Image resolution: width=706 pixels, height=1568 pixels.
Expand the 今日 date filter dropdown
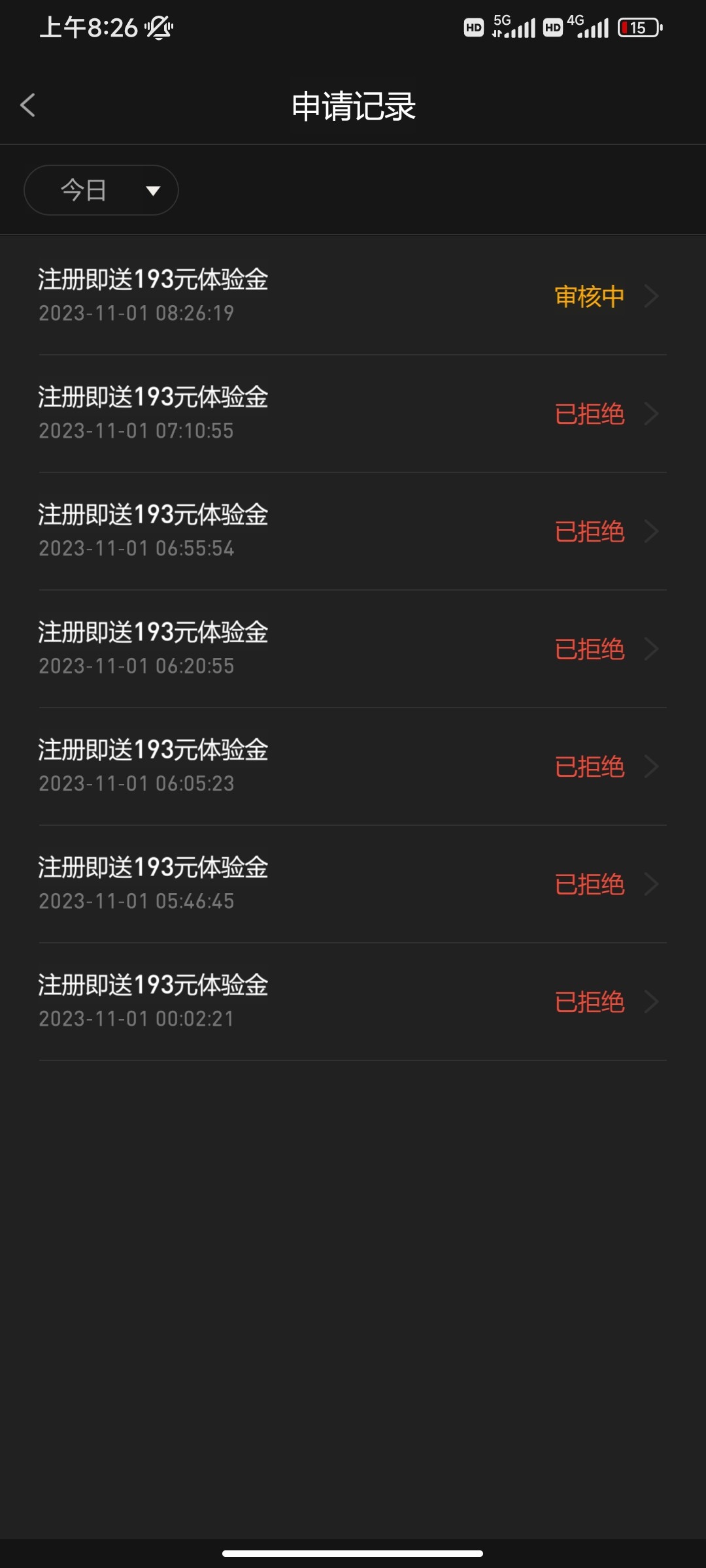pos(101,190)
